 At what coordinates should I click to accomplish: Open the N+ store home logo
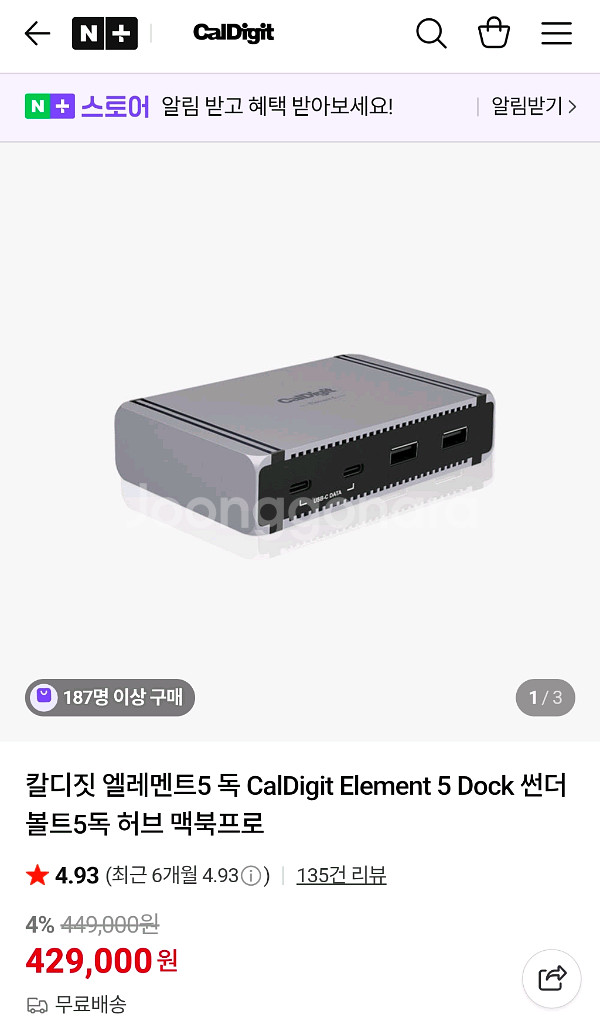[x=104, y=33]
